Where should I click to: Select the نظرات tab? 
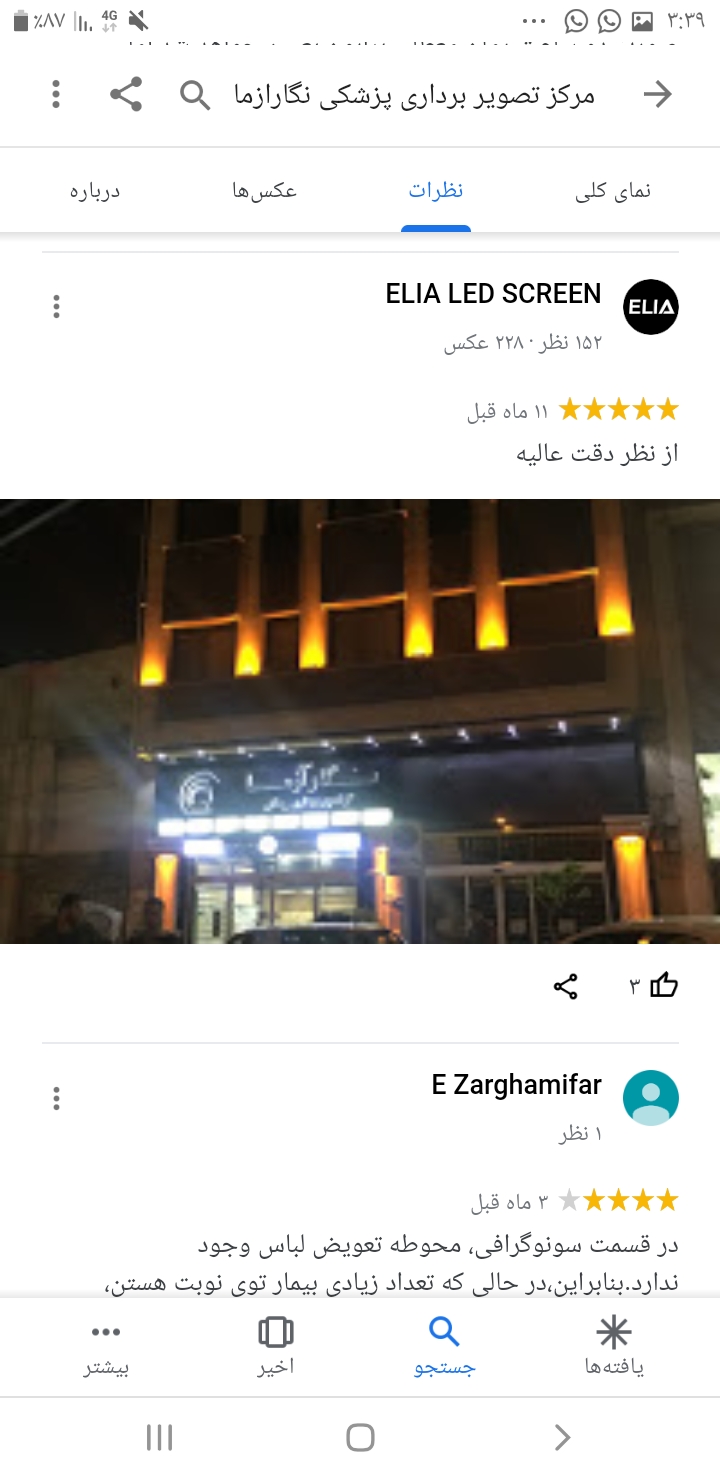pos(436,191)
